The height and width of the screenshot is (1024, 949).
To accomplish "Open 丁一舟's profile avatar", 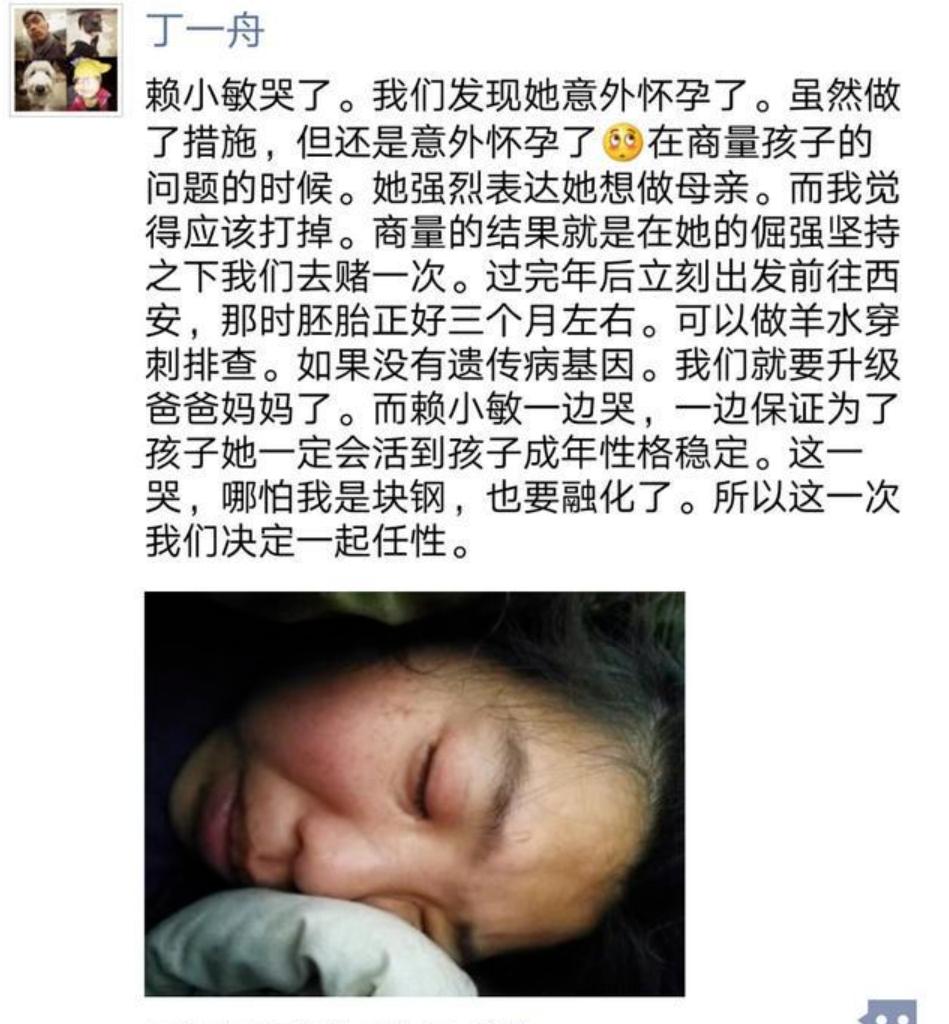I will click(65, 61).
